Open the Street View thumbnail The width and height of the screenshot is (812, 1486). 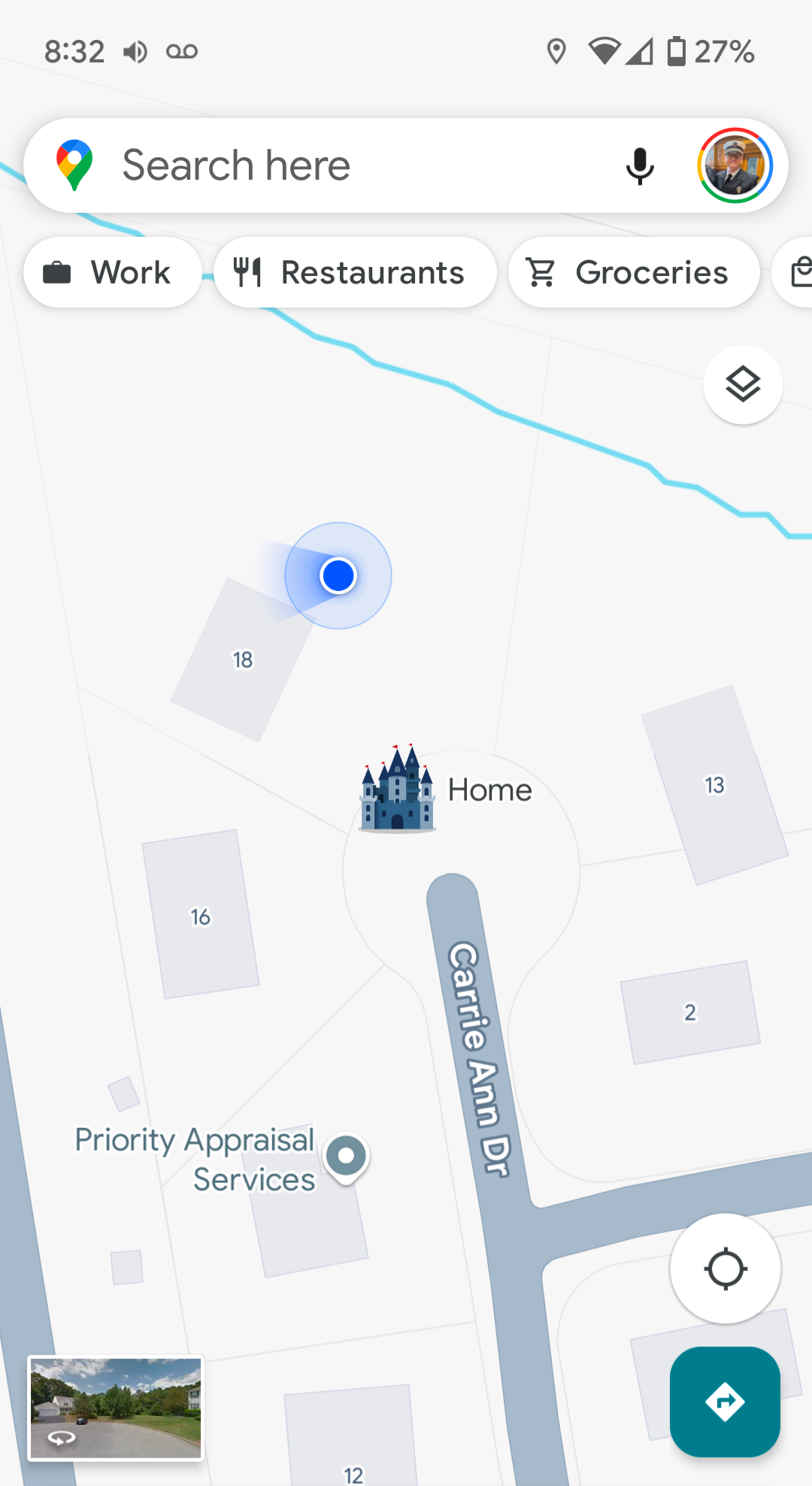(x=116, y=1408)
